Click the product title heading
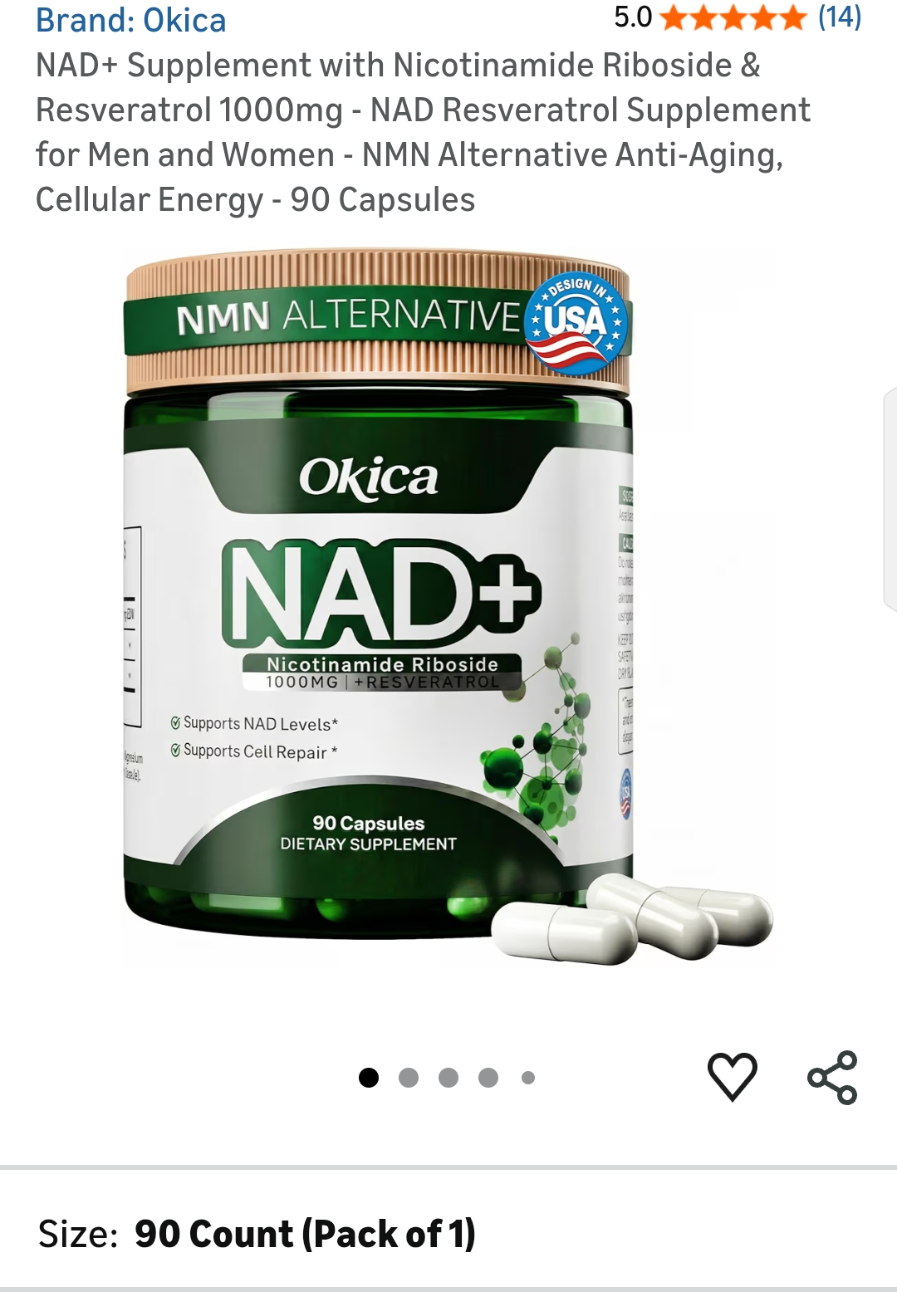 click(x=422, y=131)
